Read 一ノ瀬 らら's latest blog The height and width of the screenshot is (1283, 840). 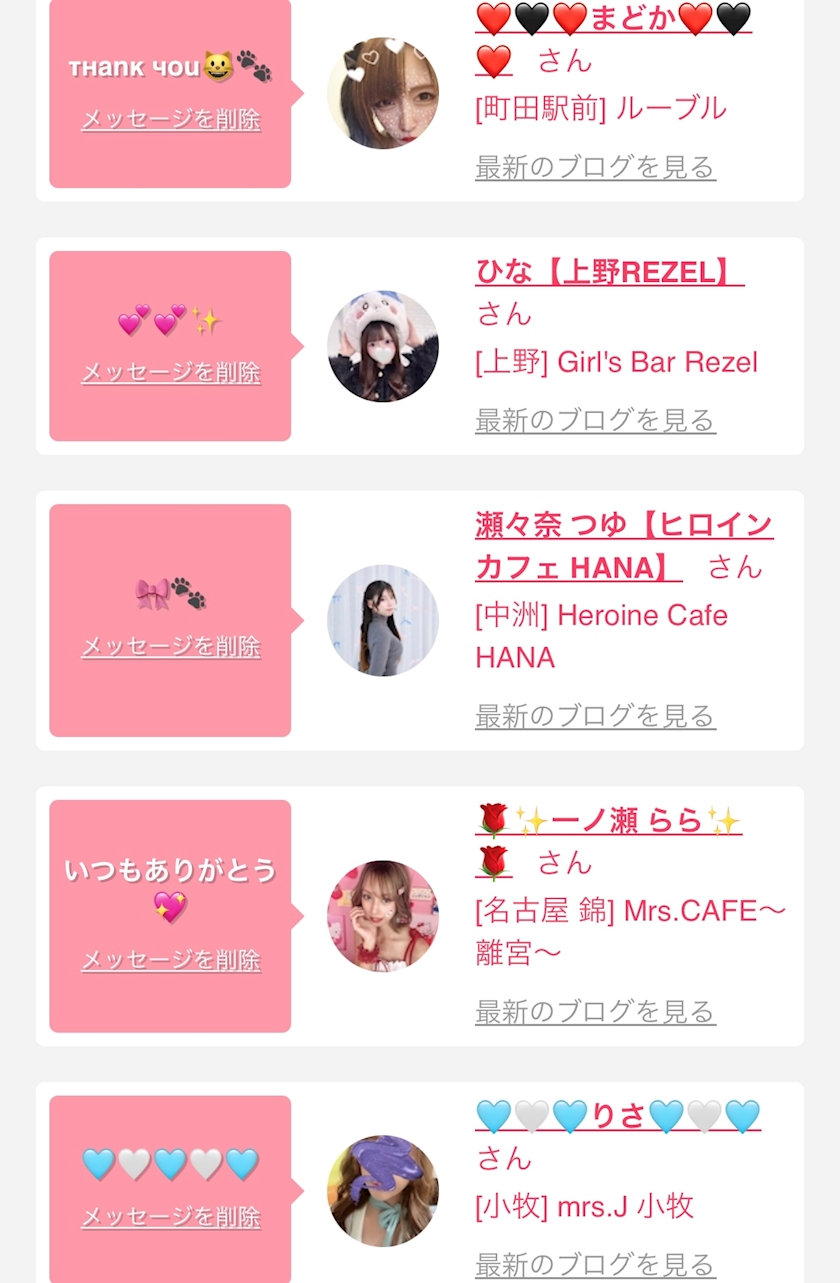[595, 1012]
